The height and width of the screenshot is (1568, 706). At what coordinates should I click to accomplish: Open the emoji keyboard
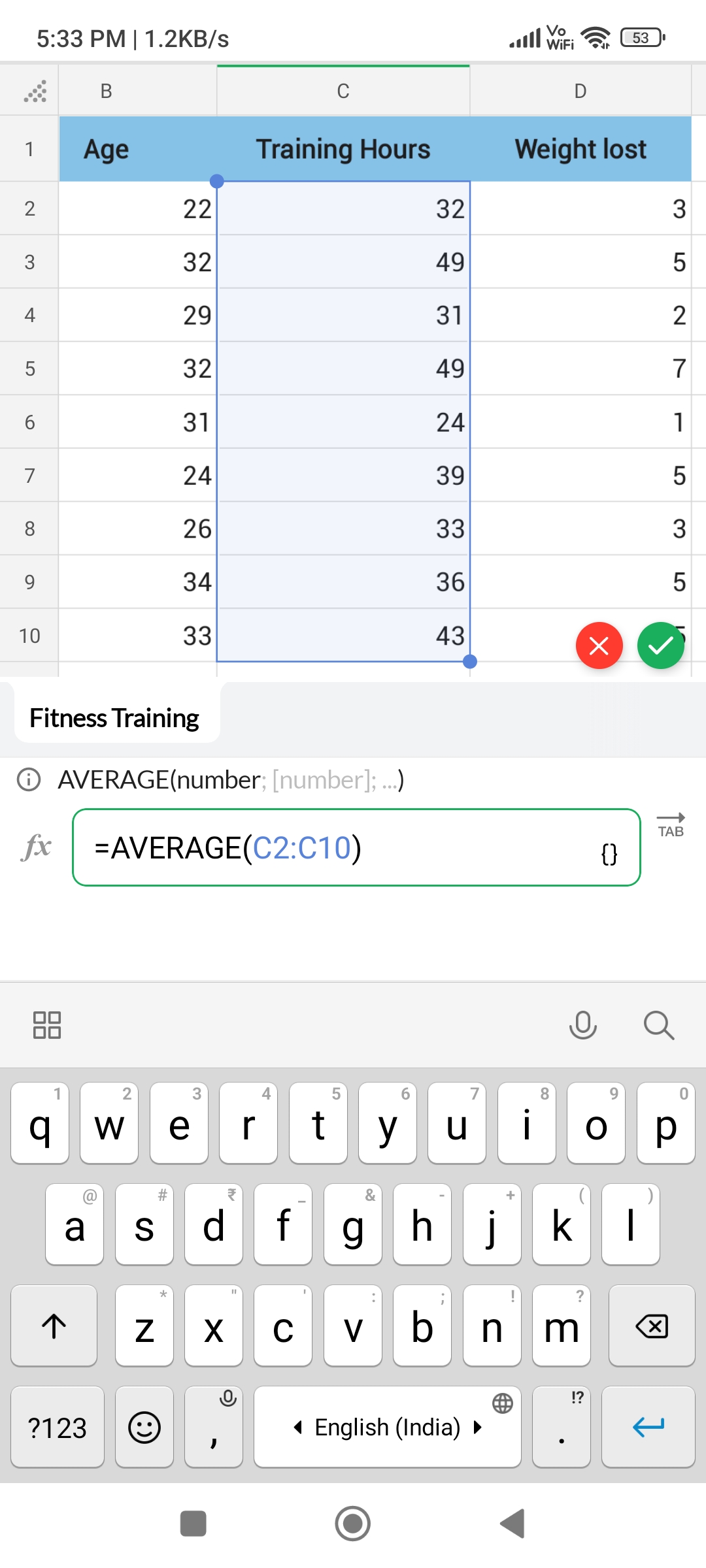(x=144, y=1428)
